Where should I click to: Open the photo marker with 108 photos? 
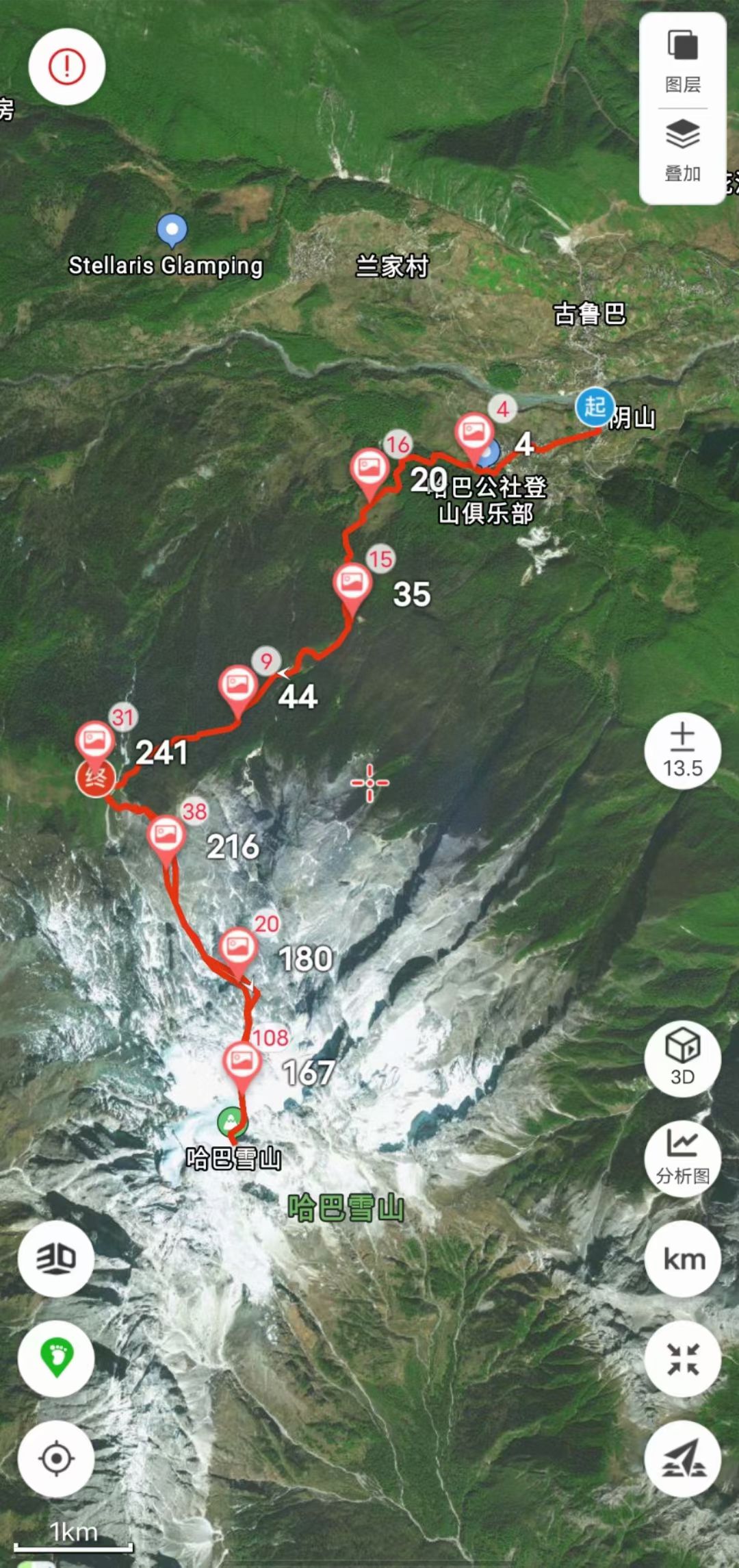tap(242, 1061)
